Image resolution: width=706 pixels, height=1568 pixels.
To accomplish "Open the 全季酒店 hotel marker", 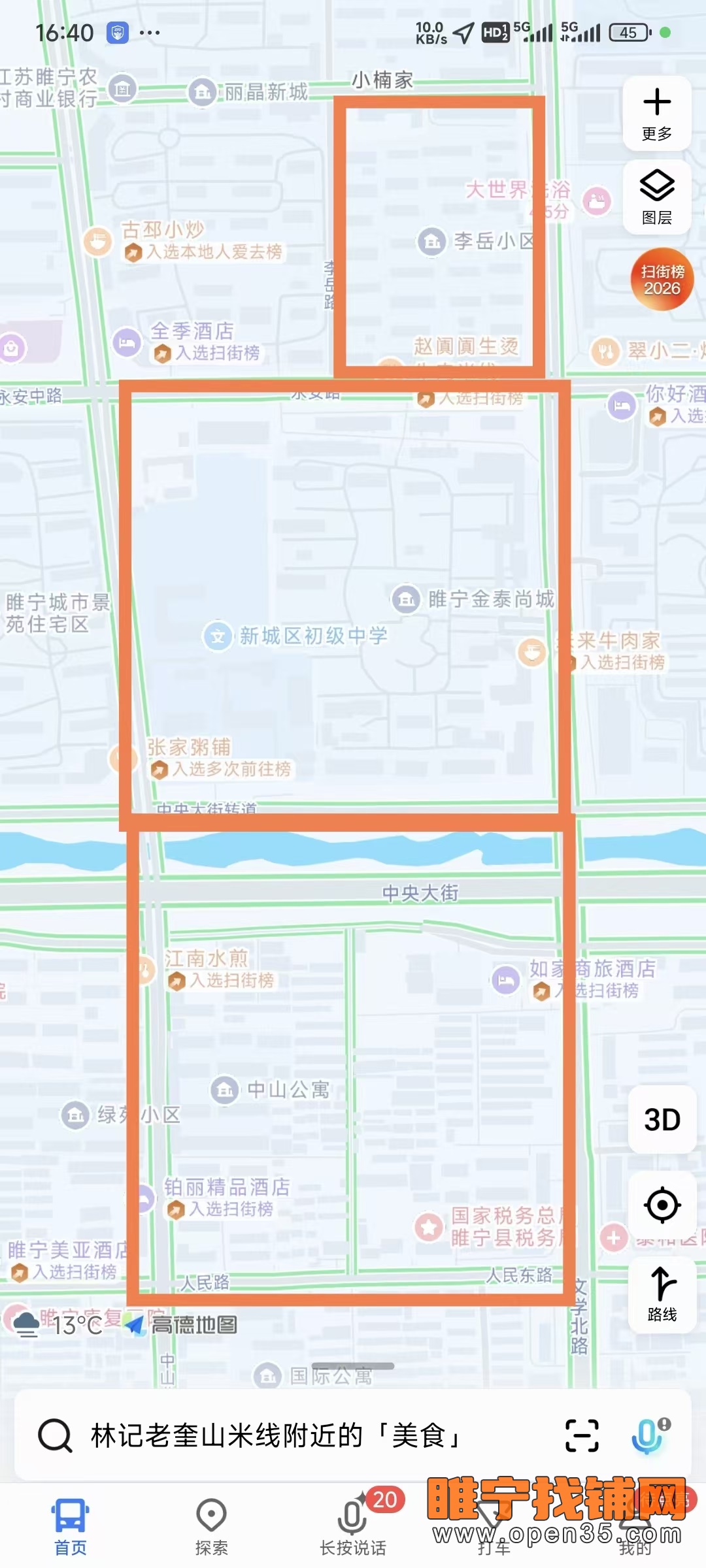I will (x=127, y=342).
